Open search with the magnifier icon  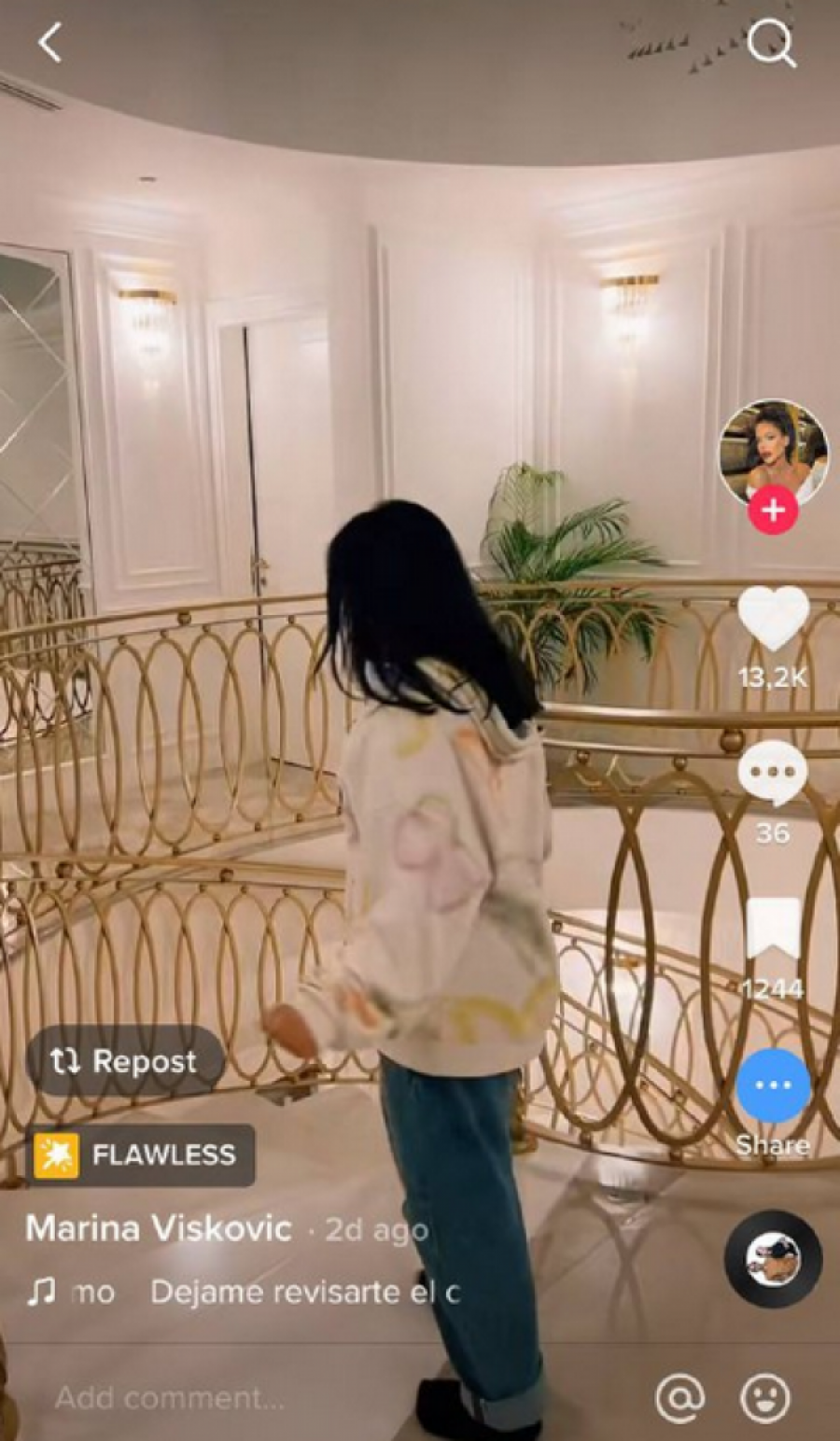click(x=771, y=43)
